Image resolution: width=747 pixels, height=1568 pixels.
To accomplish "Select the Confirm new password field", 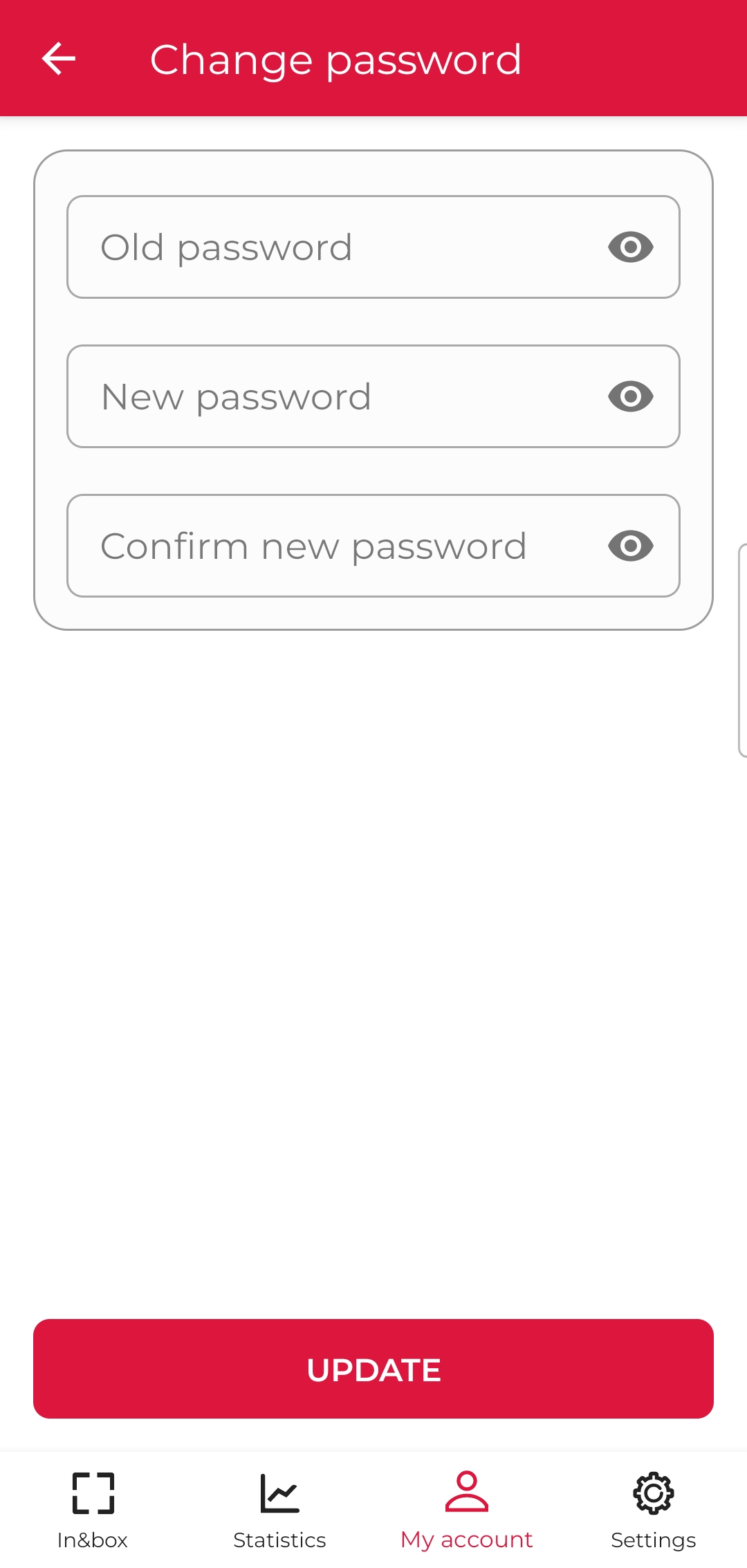I will click(x=332, y=546).
